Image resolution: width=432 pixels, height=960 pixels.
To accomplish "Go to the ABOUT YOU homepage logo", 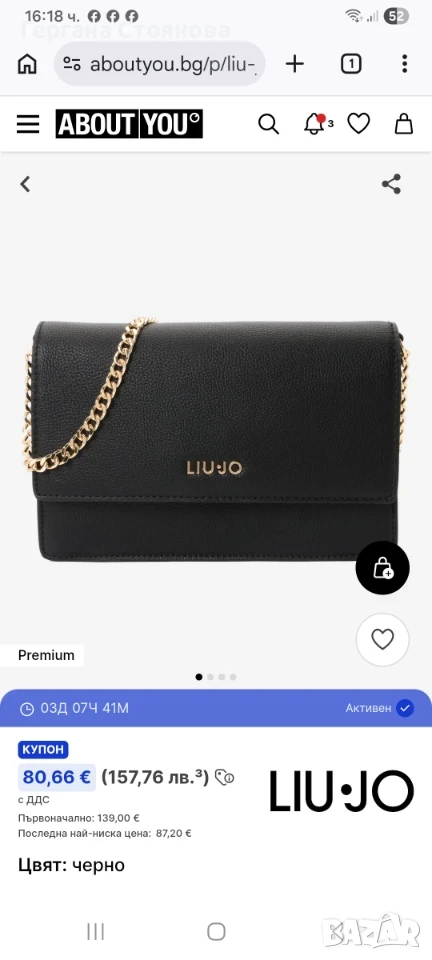I will [129, 124].
